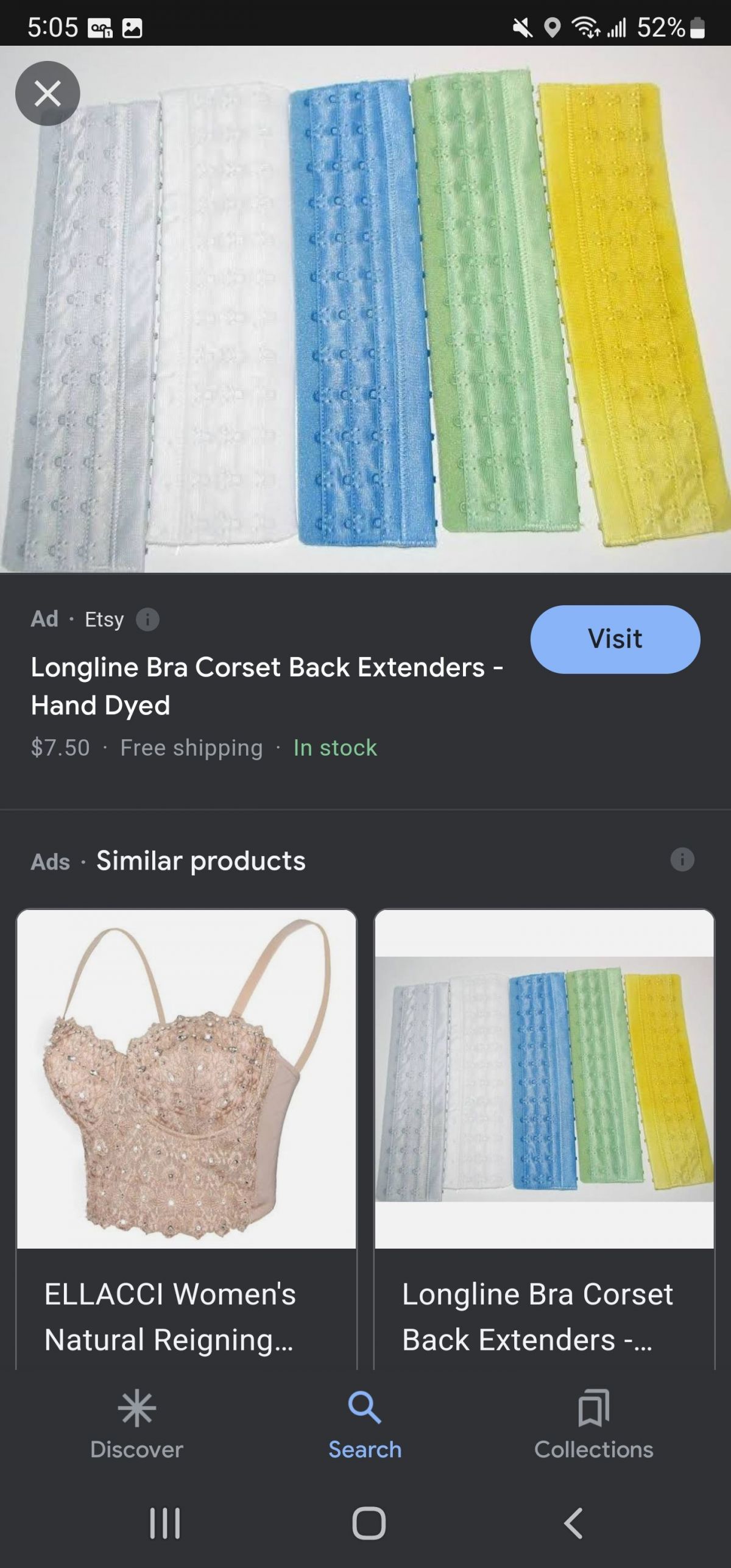The width and height of the screenshot is (731, 1568).
Task: Open the Longline Bra Corset Back Extenders card
Action: tap(544, 1140)
